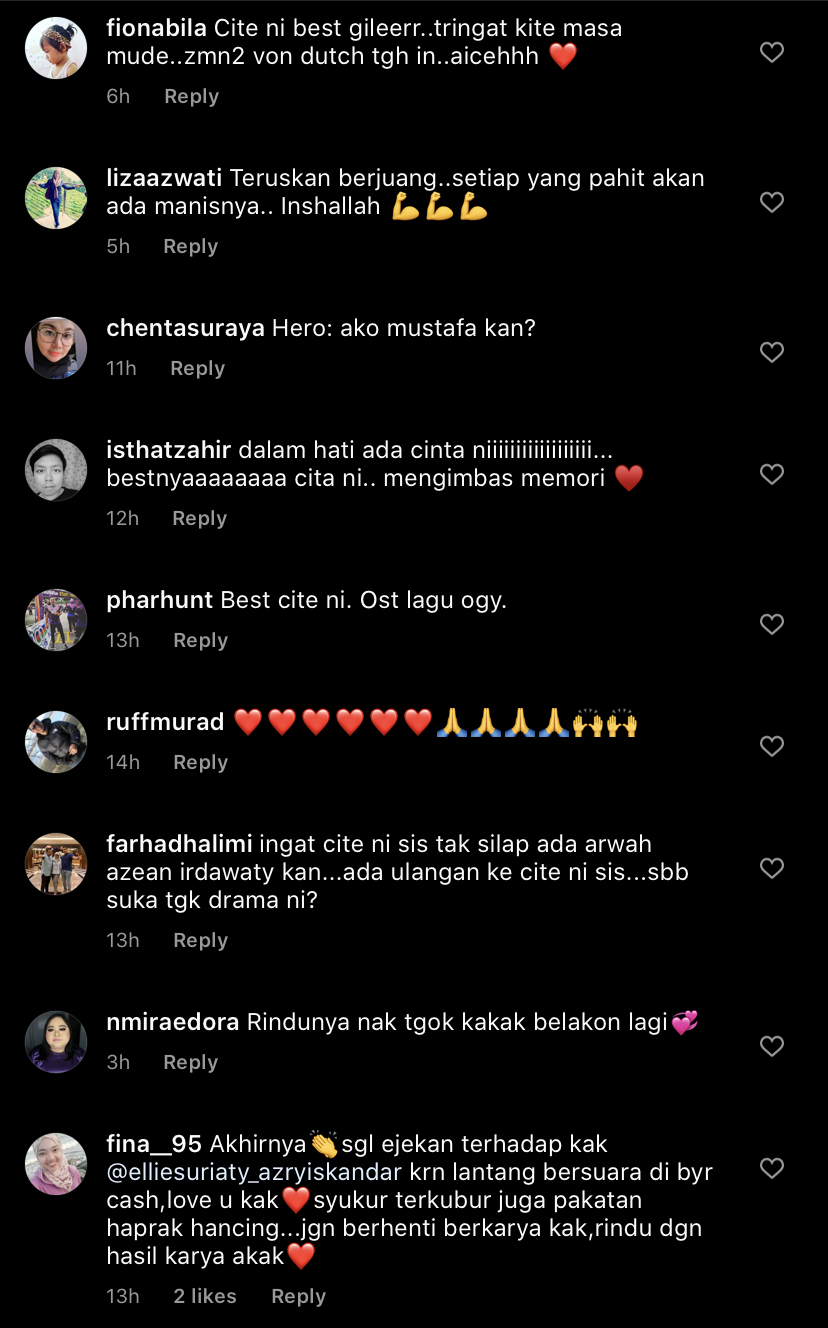Viewport: 828px width, 1328px height.
Task: Like lizaazwati's comment
Action: coord(772,202)
